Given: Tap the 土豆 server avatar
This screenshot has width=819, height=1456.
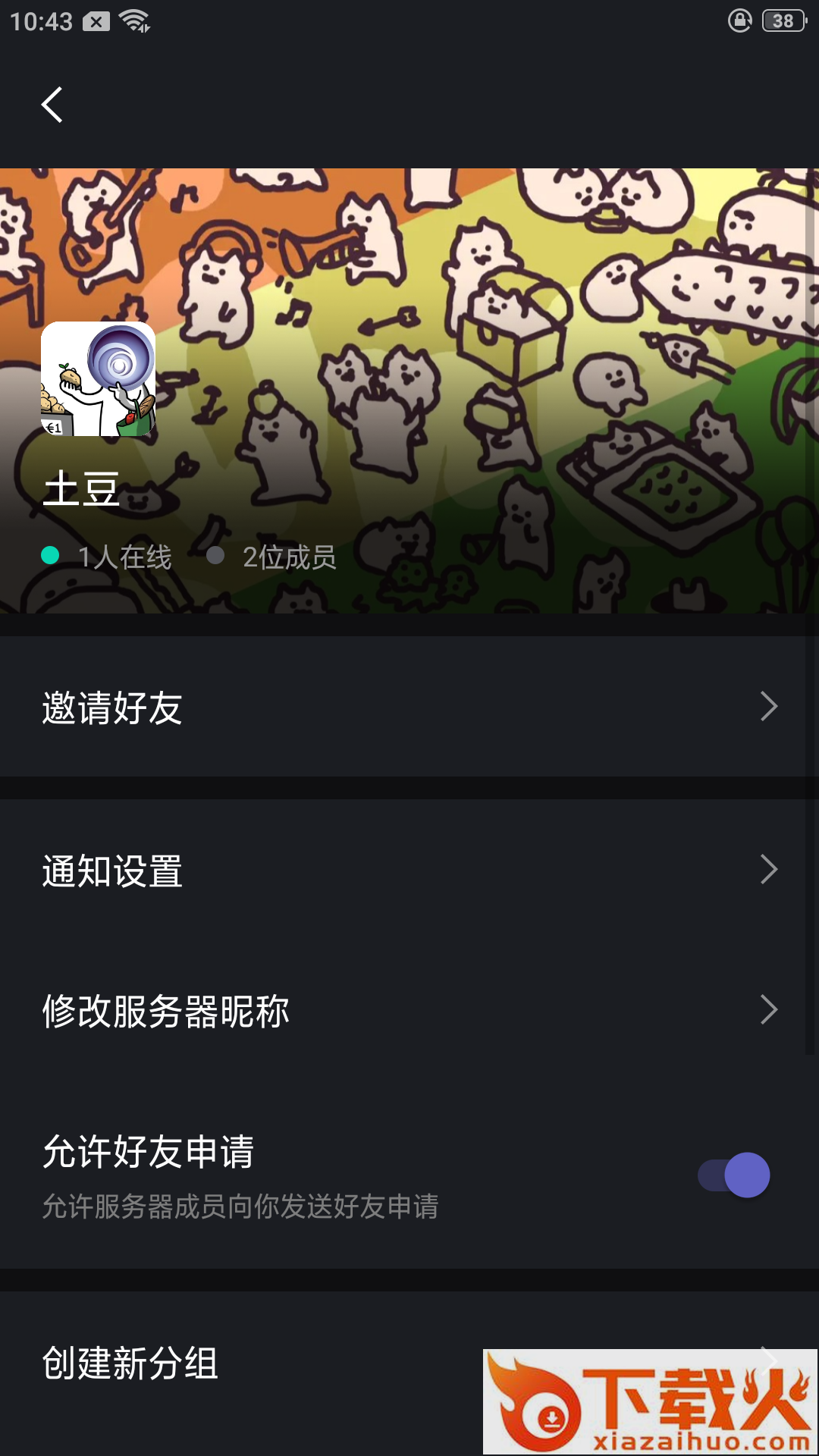Looking at the screenshot, I should (x=99, y=379).
